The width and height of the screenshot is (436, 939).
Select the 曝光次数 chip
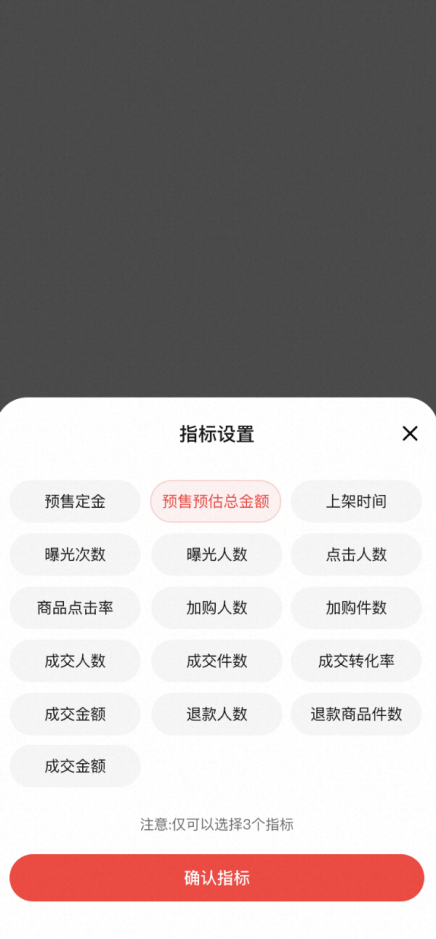[75, 555]
